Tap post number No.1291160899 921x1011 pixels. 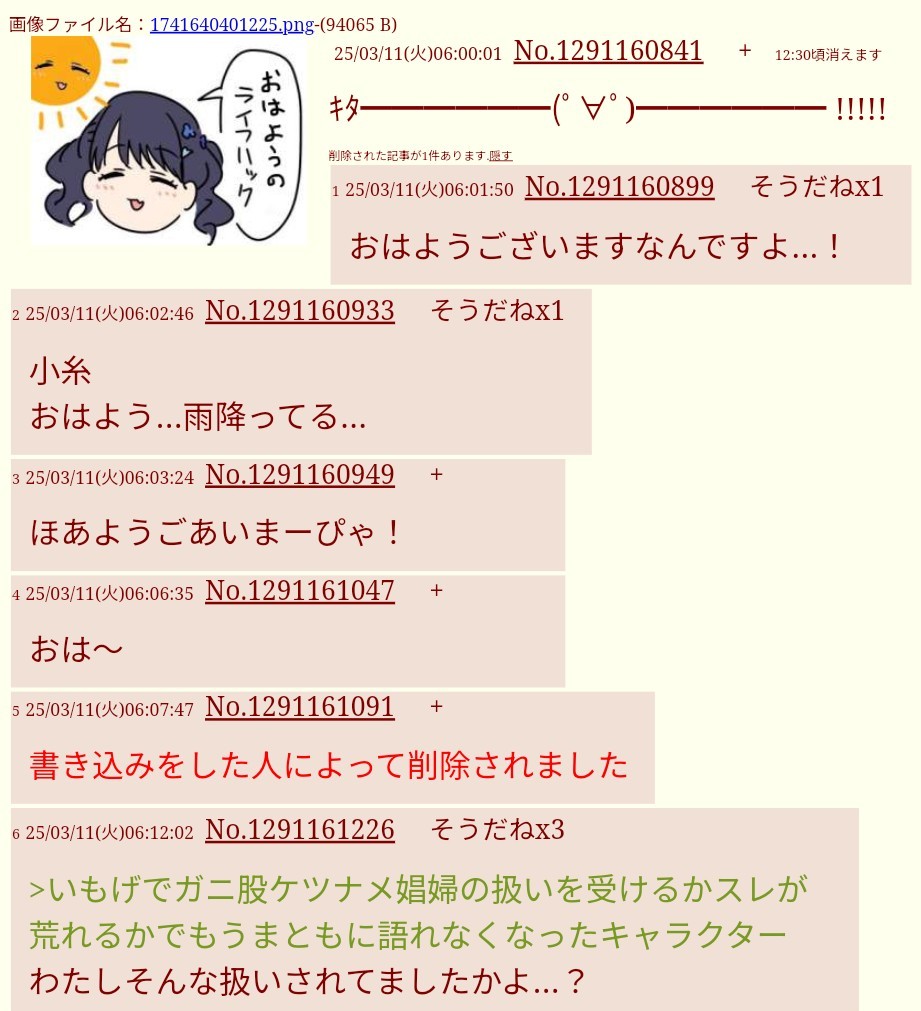click(x=619, y=187)
